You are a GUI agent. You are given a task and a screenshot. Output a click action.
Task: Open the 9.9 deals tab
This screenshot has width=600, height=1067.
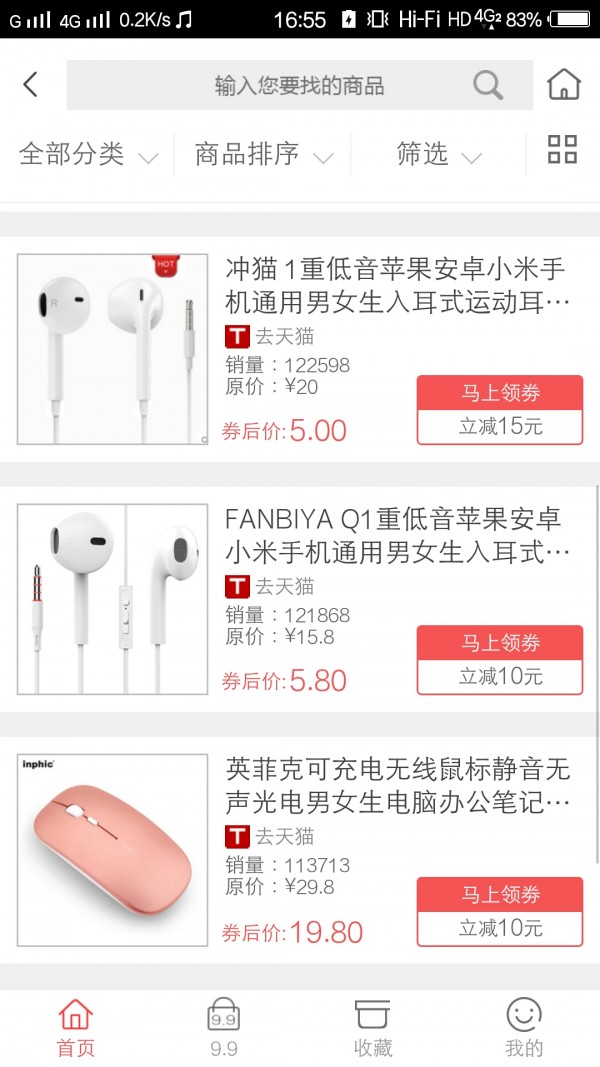click(x=224, y=1027)
